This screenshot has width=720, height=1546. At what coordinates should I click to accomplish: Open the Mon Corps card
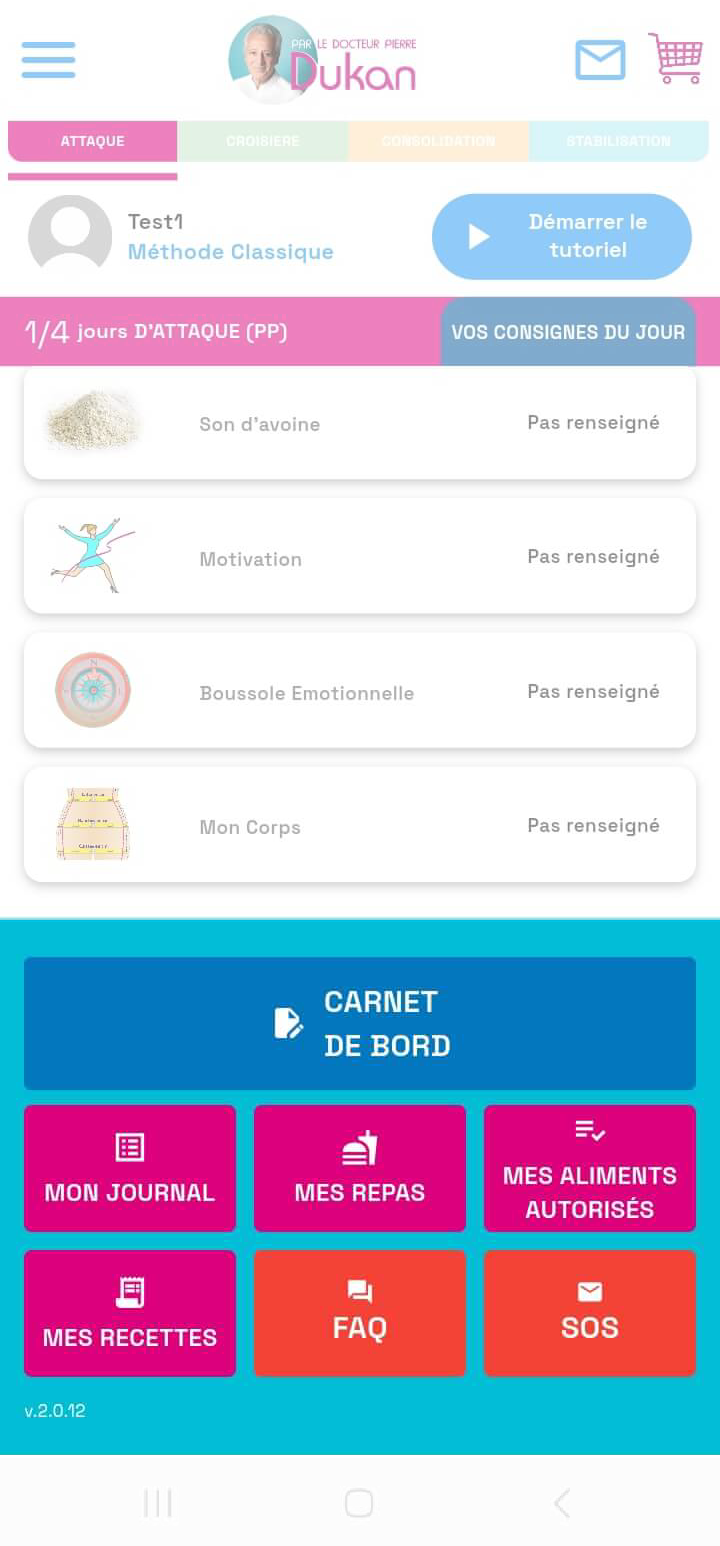pyautogui.click(x=360, y=825)
